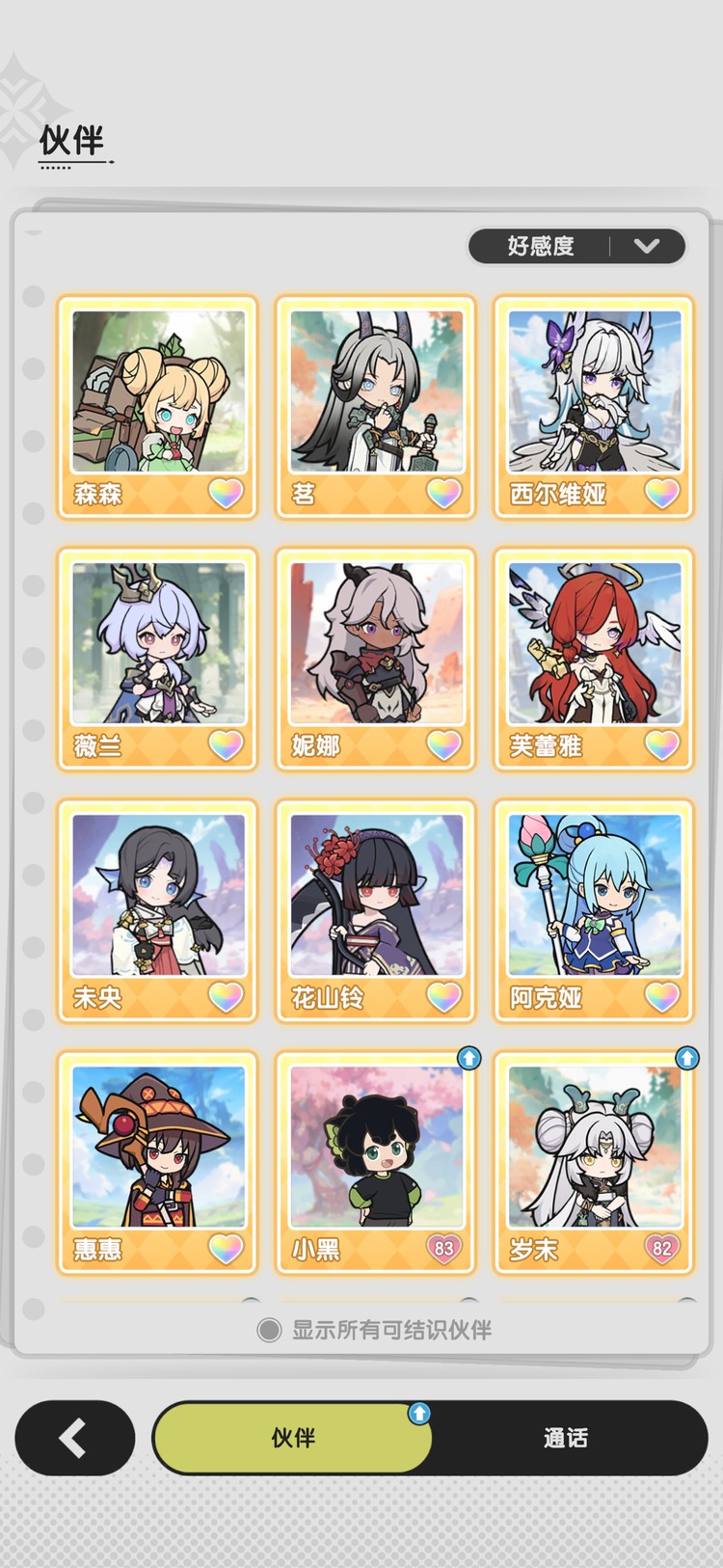View the 妮娜 companion card
Image resolution: width=723 pixels, height=1568 pixels.
click(x=376, y=660)
